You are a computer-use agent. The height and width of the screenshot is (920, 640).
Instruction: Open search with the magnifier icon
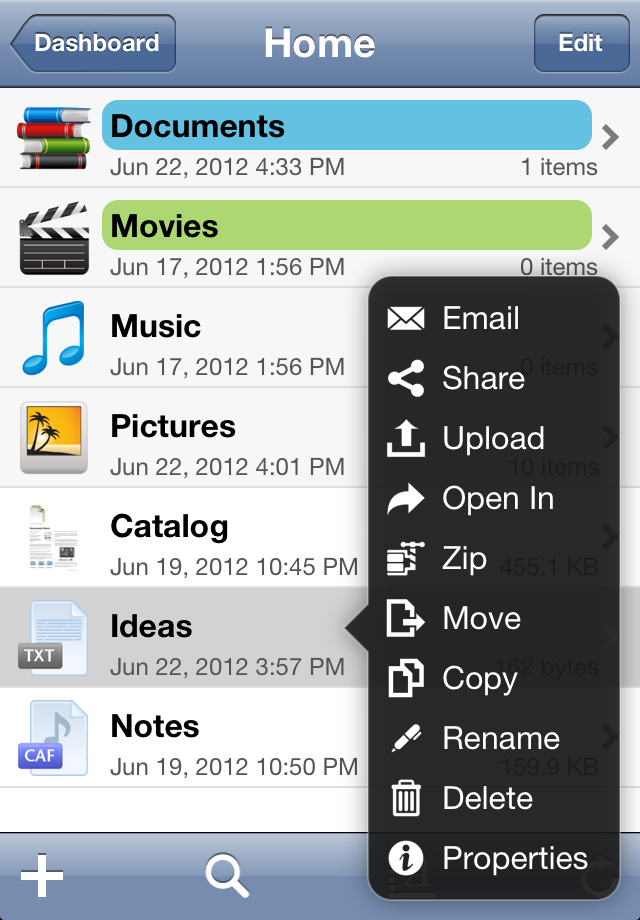tap(227, 877)
